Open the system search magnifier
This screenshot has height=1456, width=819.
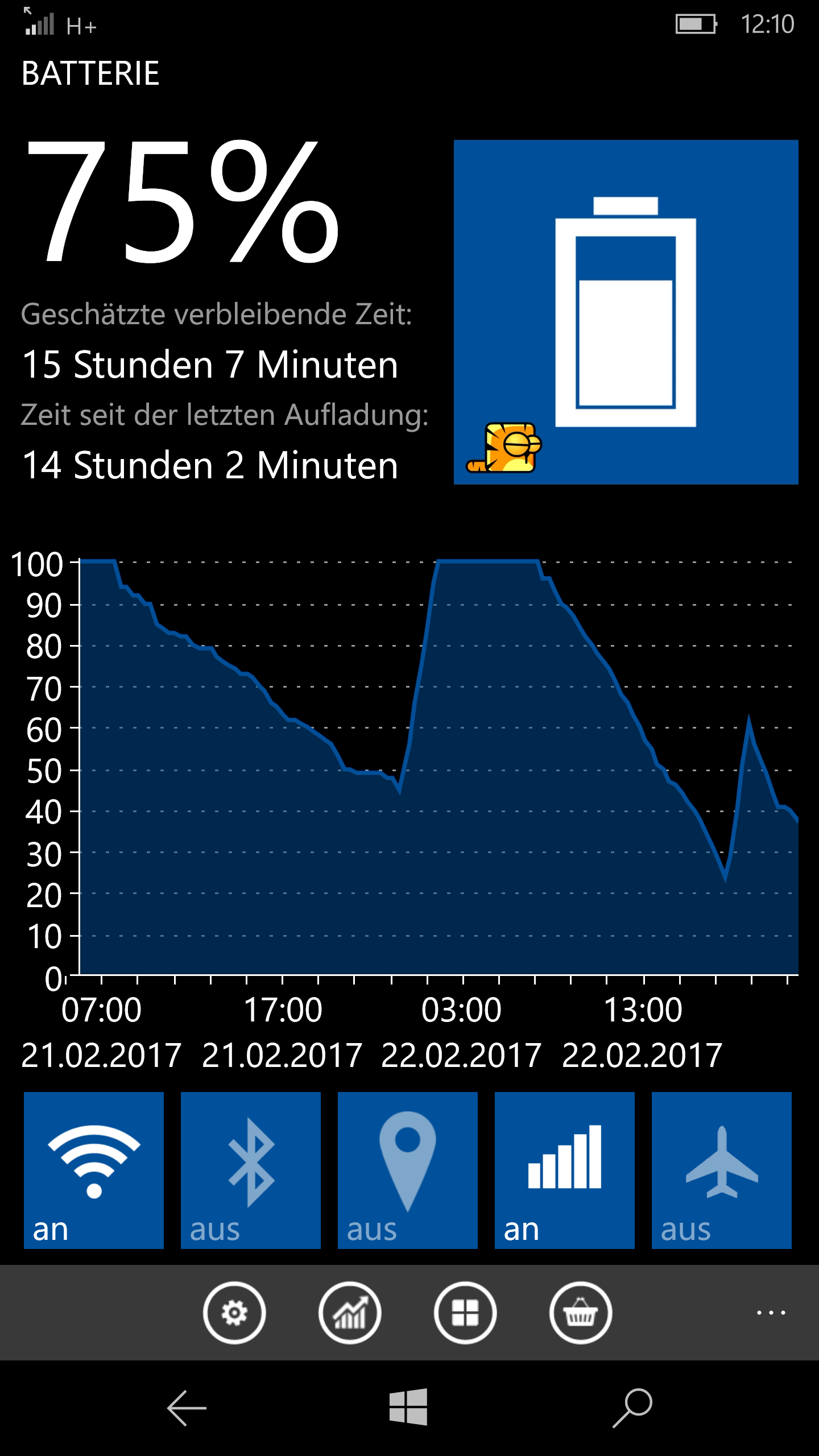pos(632,1408)
